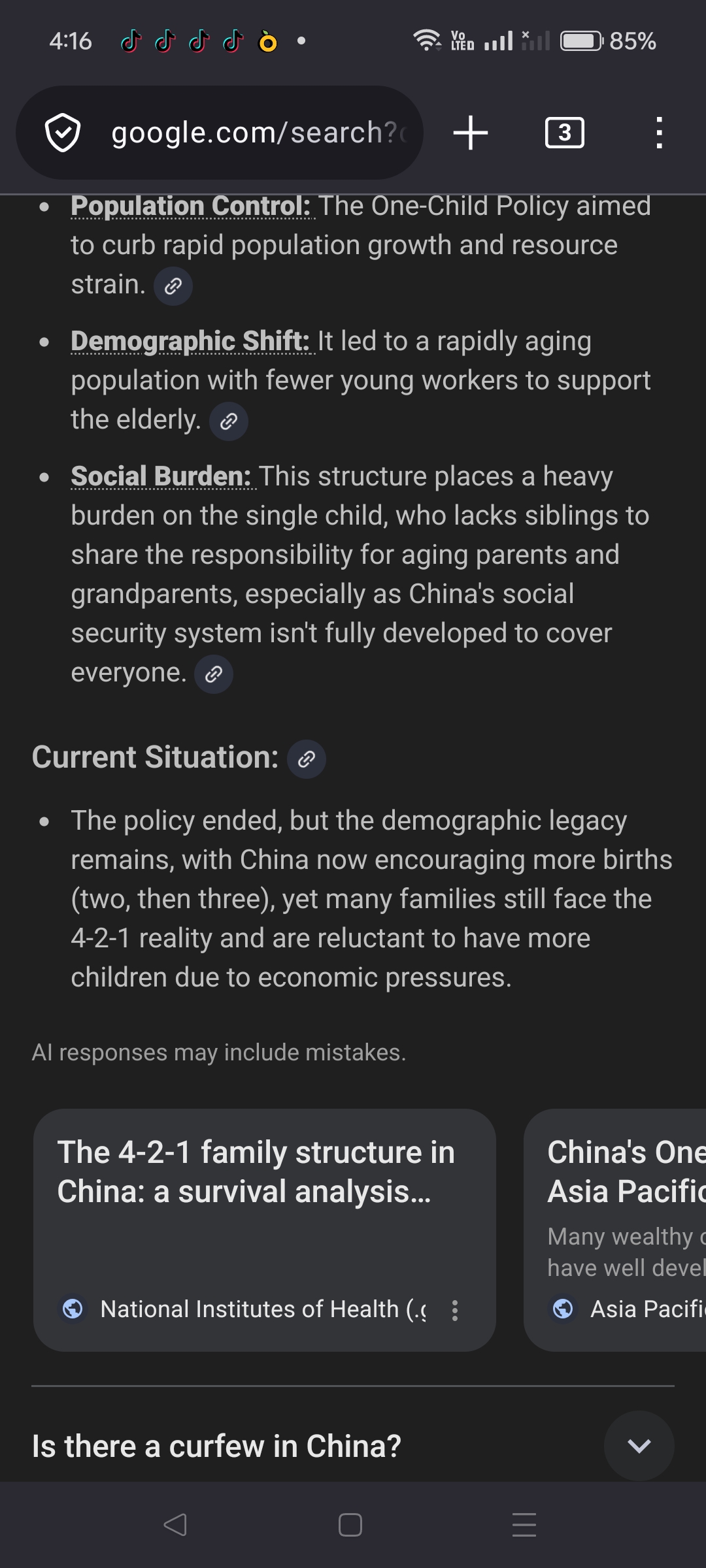This screenshot has width=706, height=1568.
Task: Open the Population Control link
Action: [191, 206]
